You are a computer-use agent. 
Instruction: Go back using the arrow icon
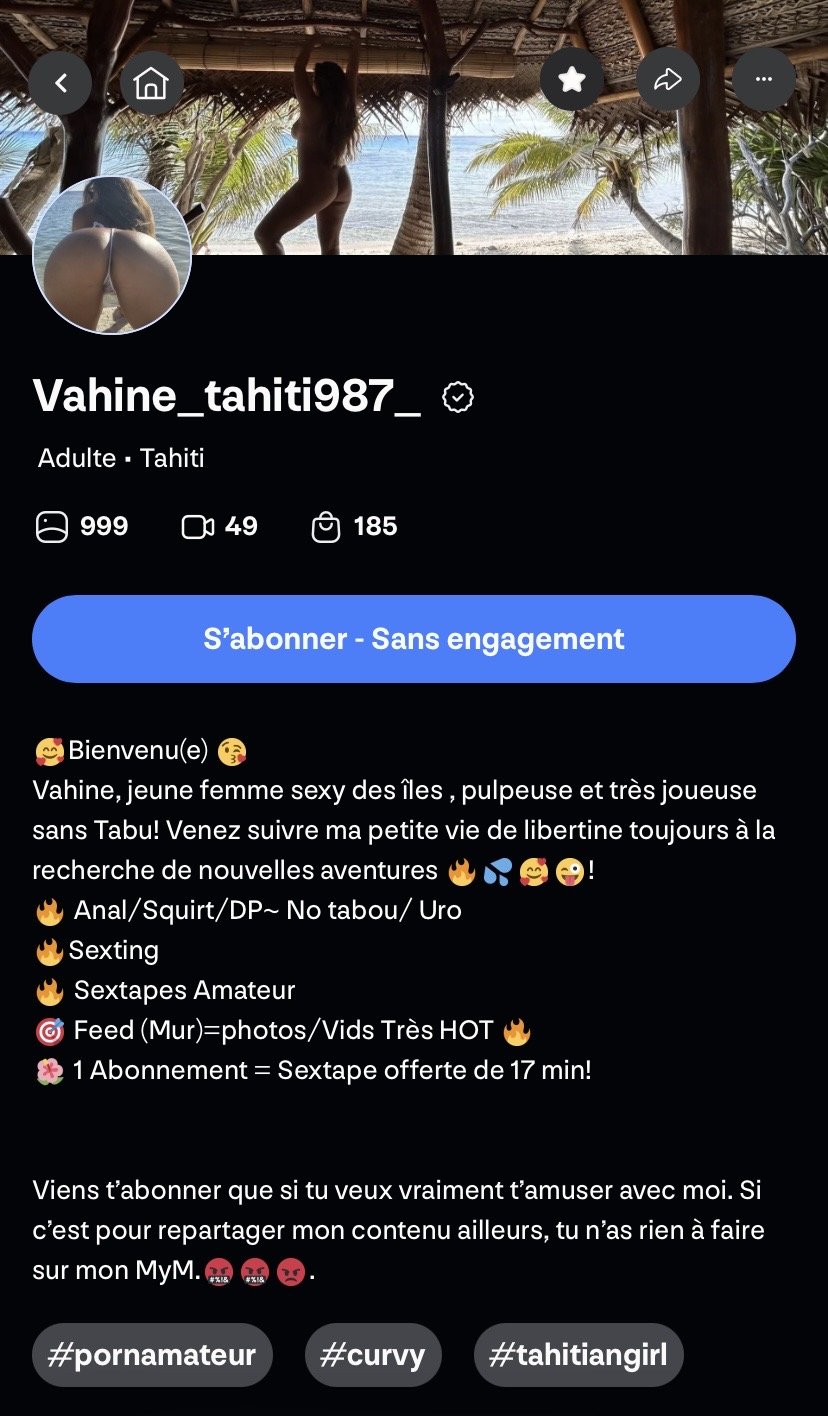coord(60,82)
